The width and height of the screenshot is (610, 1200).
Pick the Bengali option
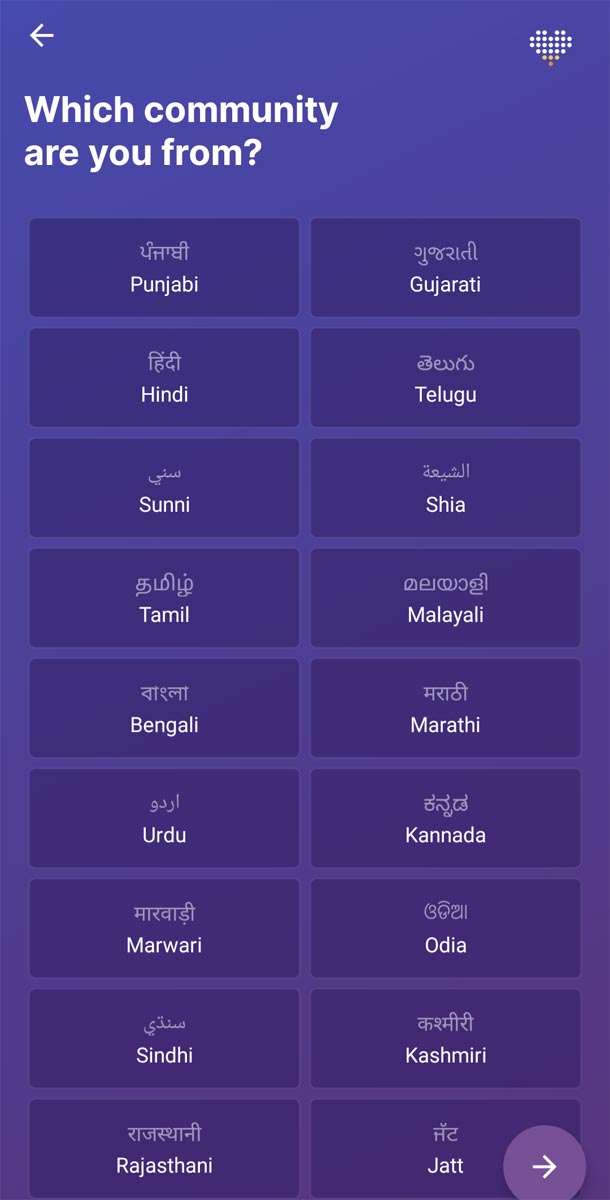(164, 708)
